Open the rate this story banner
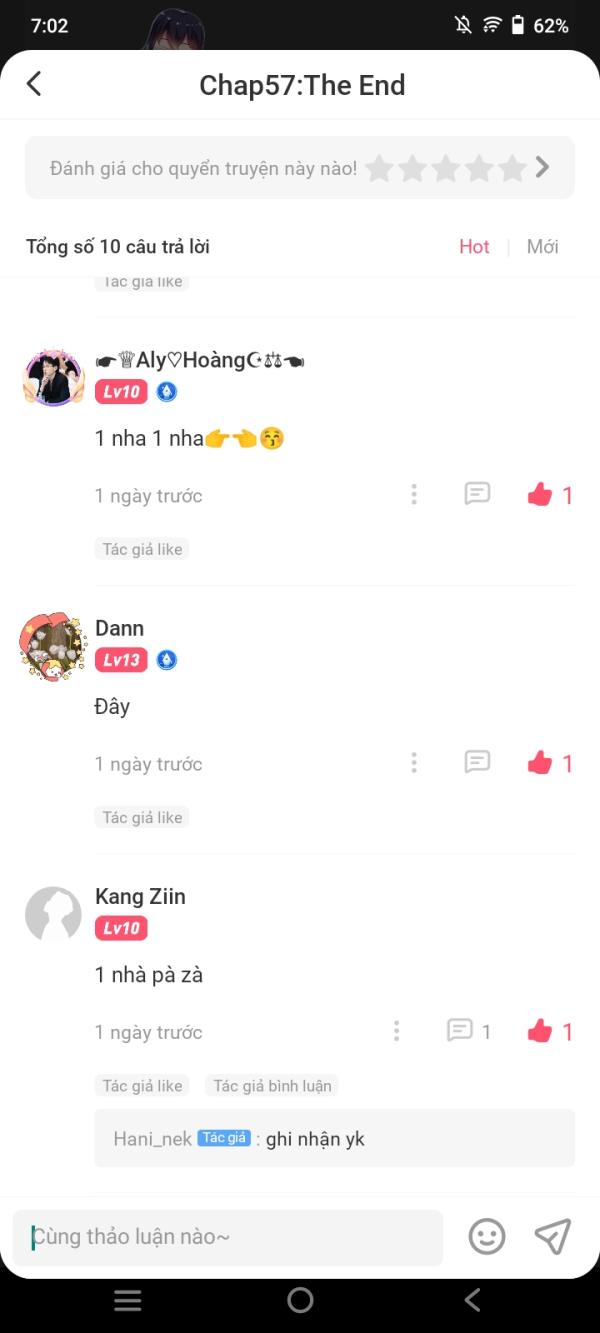Screen dimensions: 600x1333 point(300,167)
